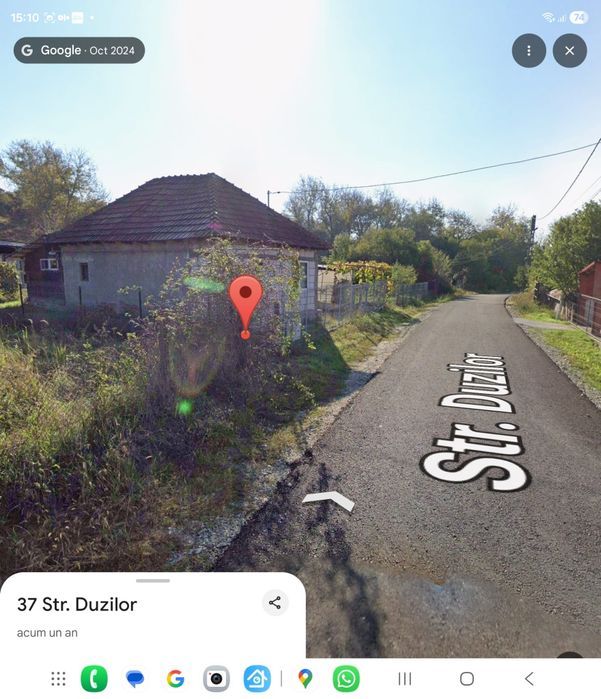
Task: Launch WhatsApp from the taskbar
Action: pos(346,679)
